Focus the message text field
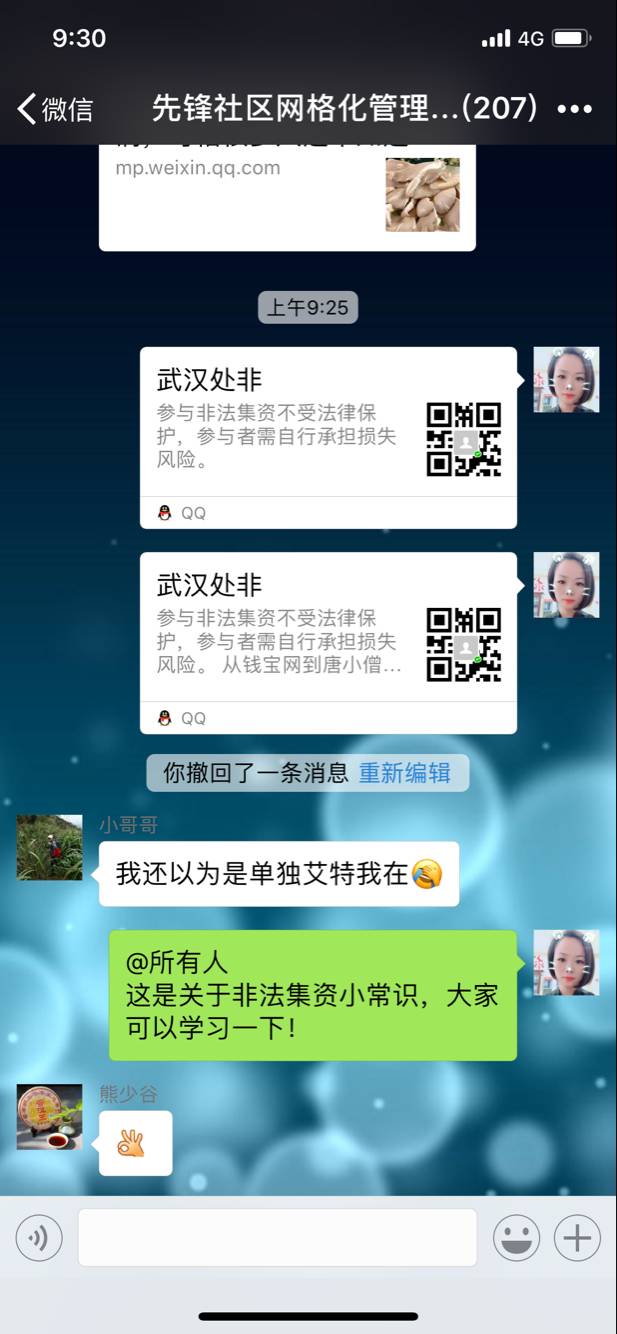The width and height of the screenshot is (617, 1334). (x=277, y=1240)
